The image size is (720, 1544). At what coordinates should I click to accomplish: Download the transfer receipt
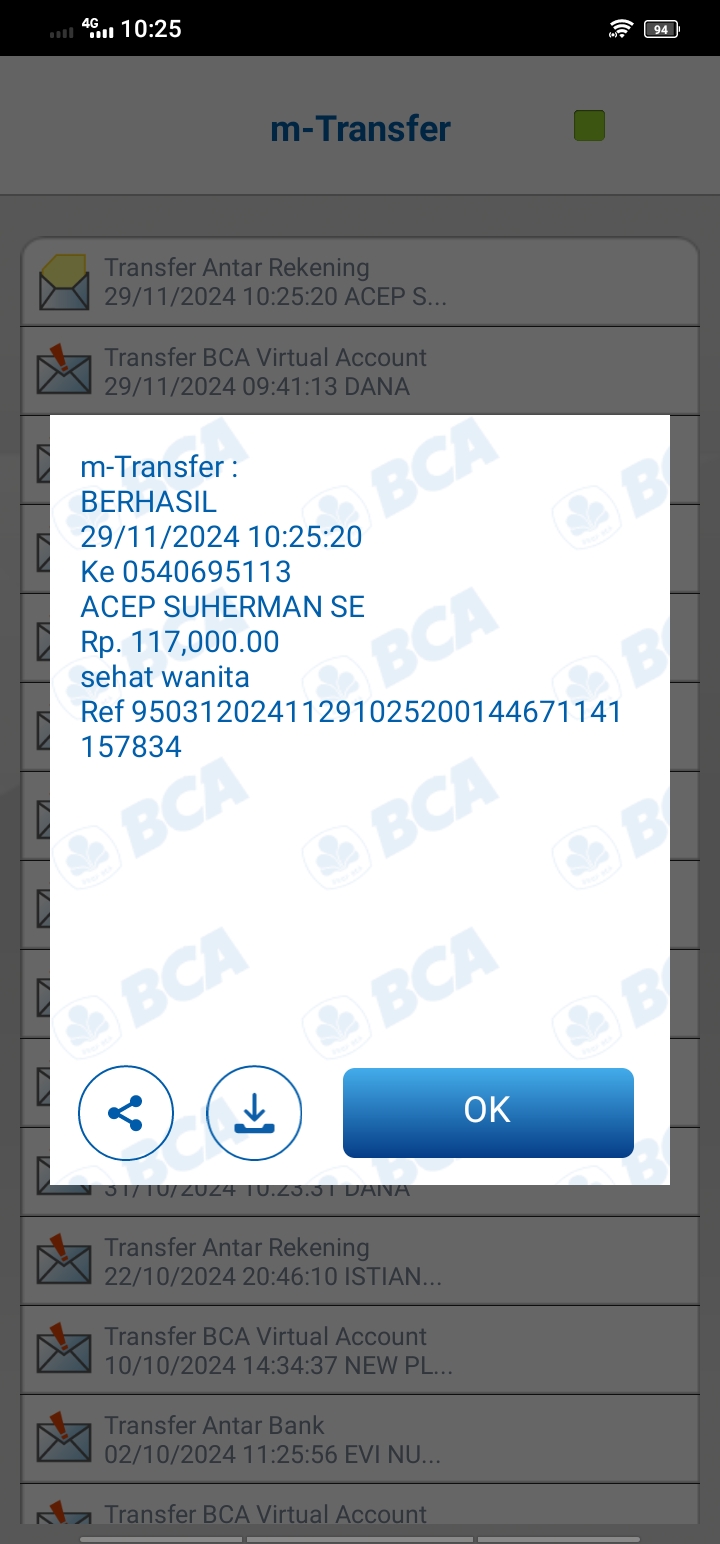254,1113
